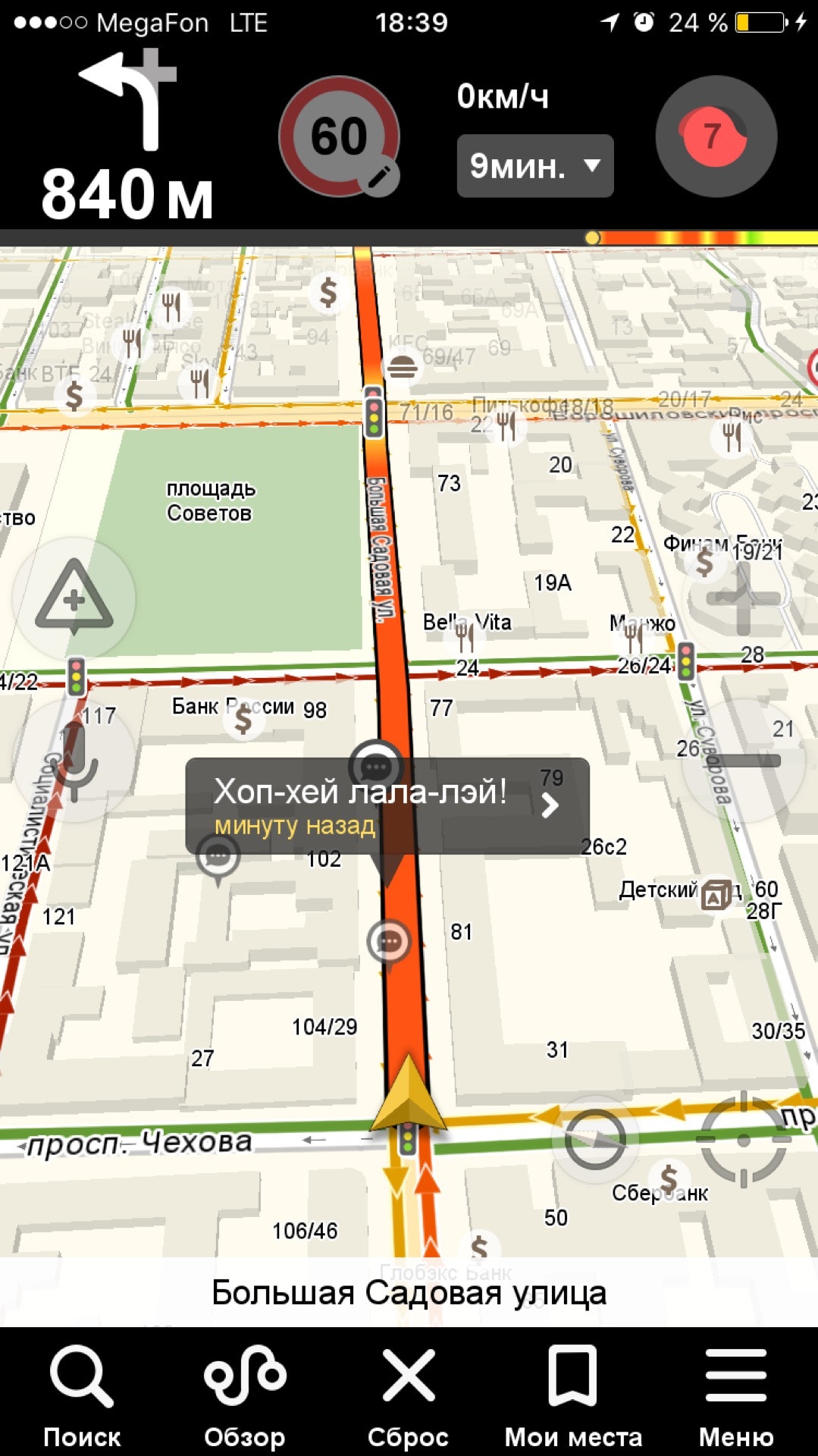Tap the Bella Vita restaurant marker
Viewport: 818px width, 1456px height.
pos(465,637)
